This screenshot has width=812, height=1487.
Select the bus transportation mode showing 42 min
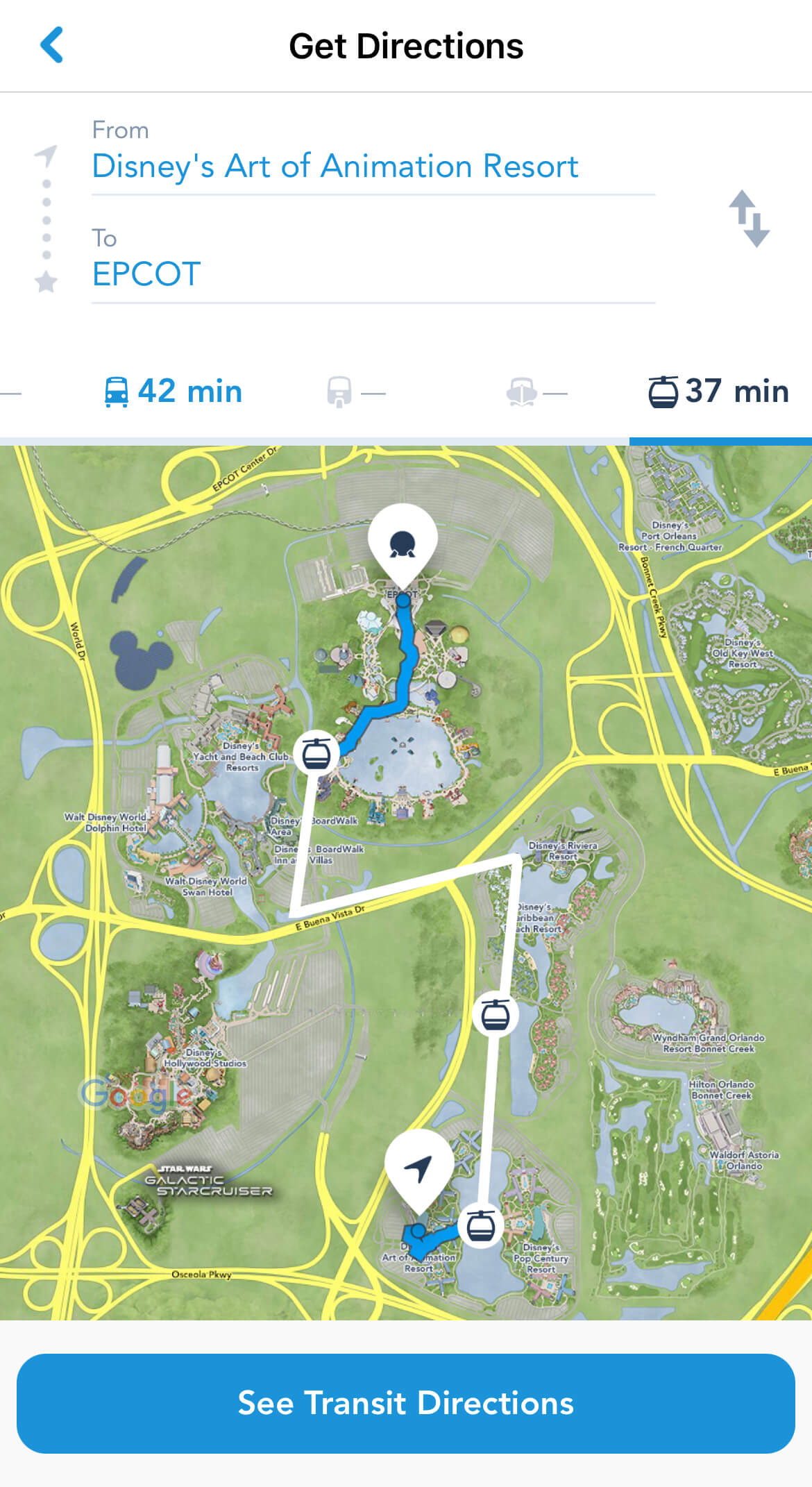(x=172, y=392)
